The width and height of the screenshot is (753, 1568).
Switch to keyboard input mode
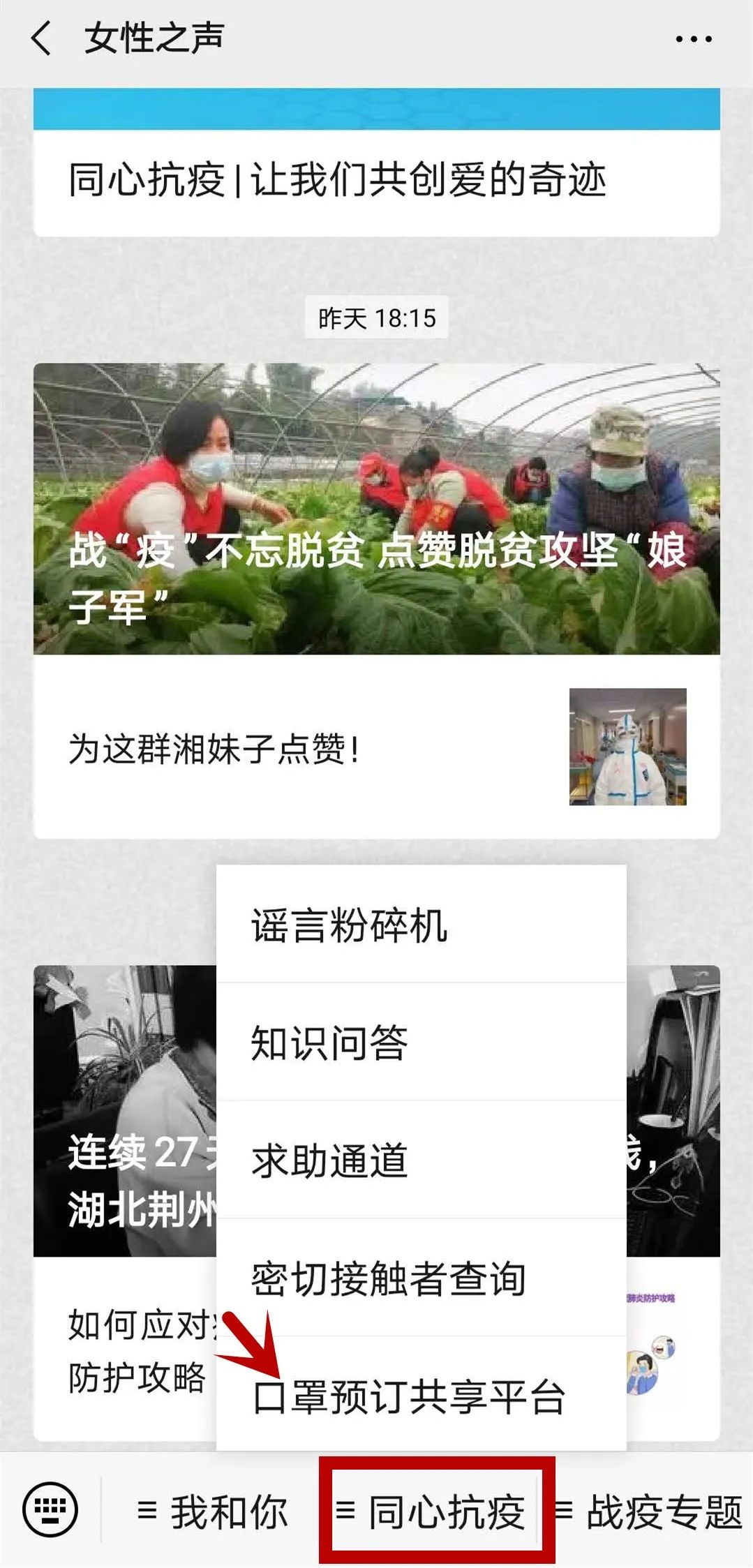50,1509
